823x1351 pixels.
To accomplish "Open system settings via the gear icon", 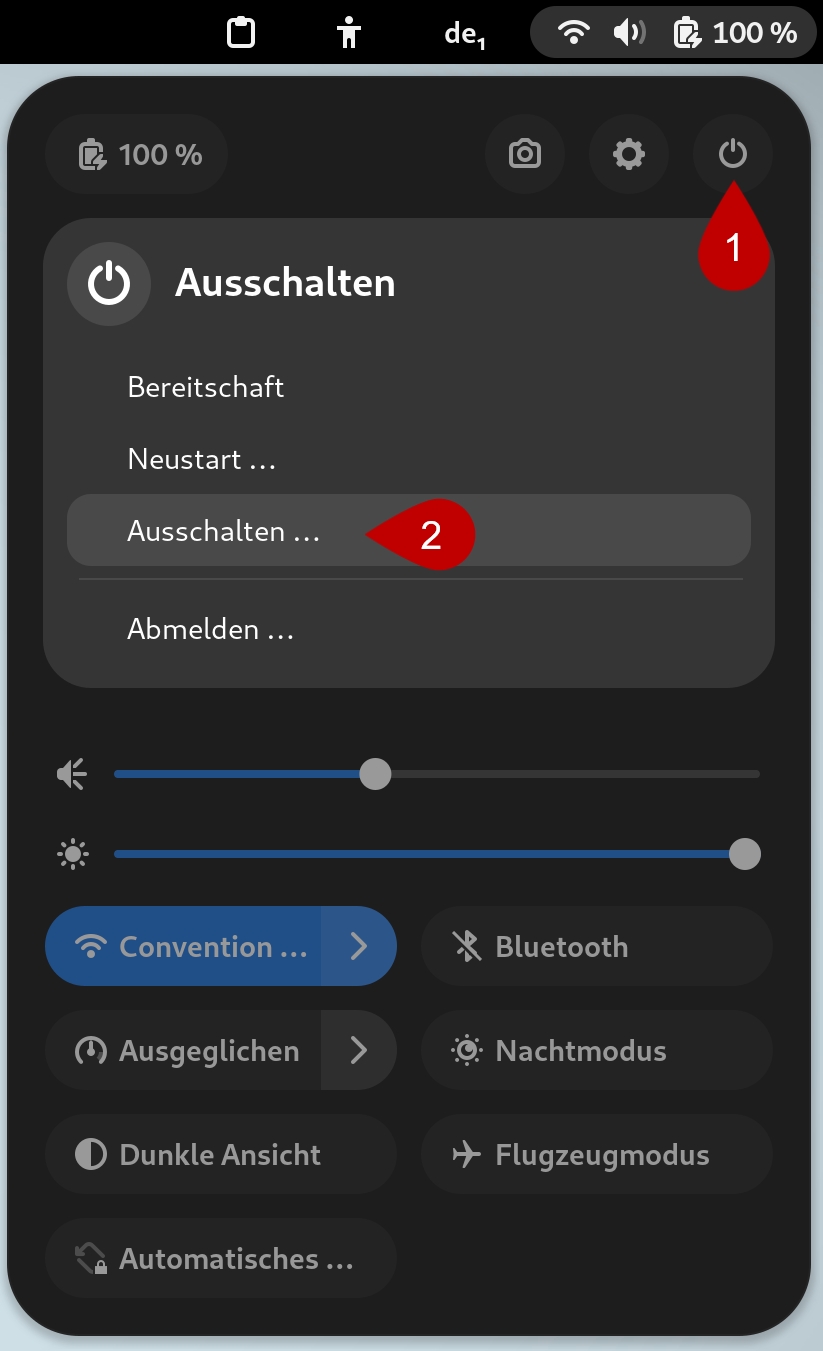I will [628, 154].
